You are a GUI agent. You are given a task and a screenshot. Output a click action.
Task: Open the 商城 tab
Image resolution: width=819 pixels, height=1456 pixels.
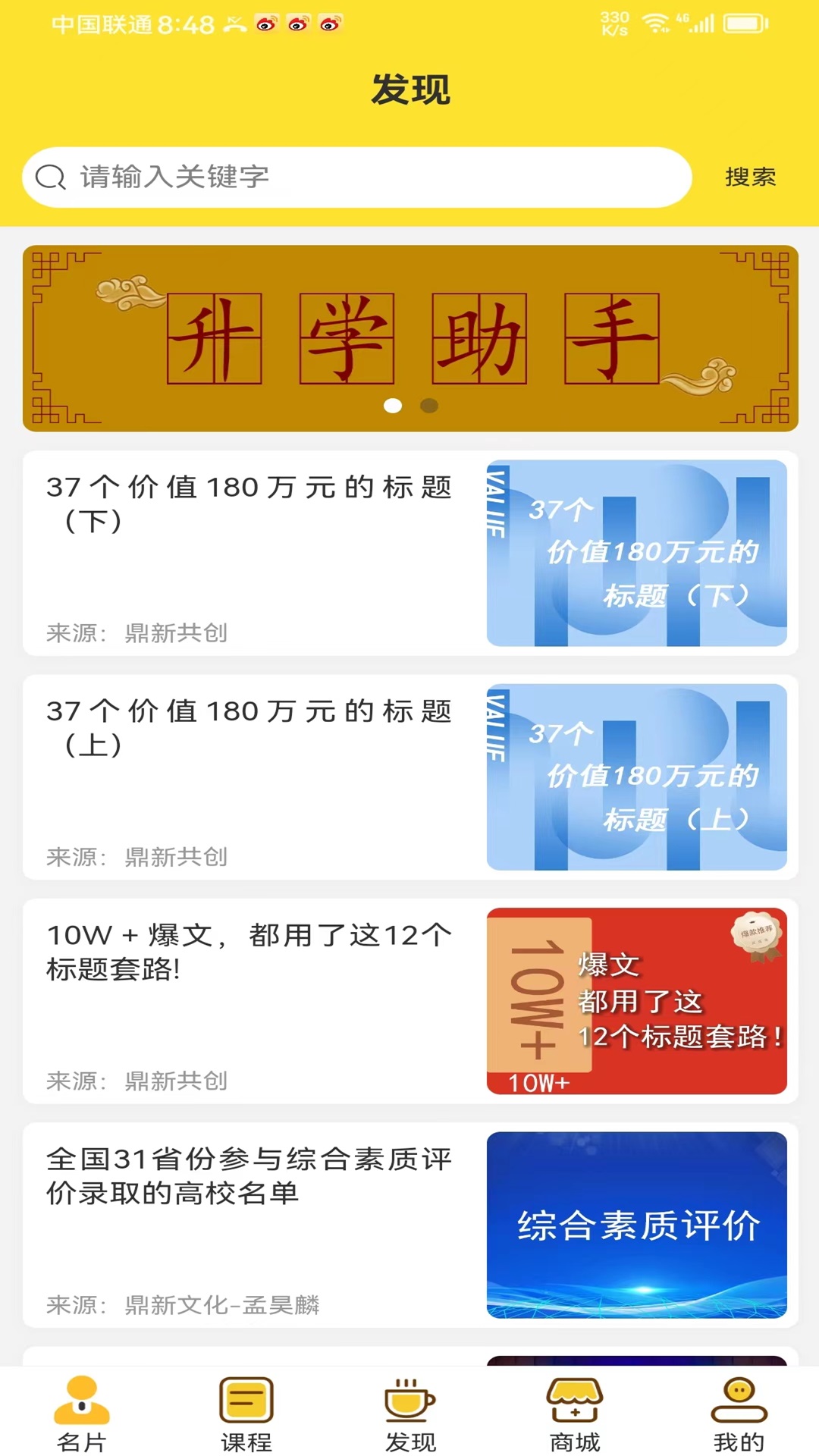575,1414
